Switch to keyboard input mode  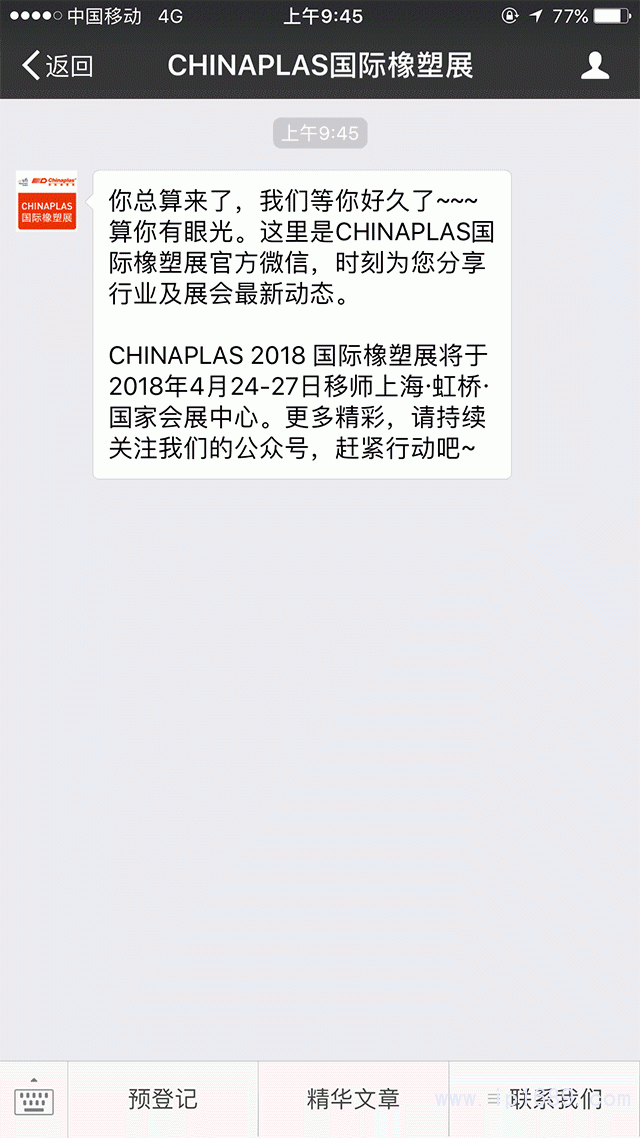pyautogui.click(x=34, y=1099)
